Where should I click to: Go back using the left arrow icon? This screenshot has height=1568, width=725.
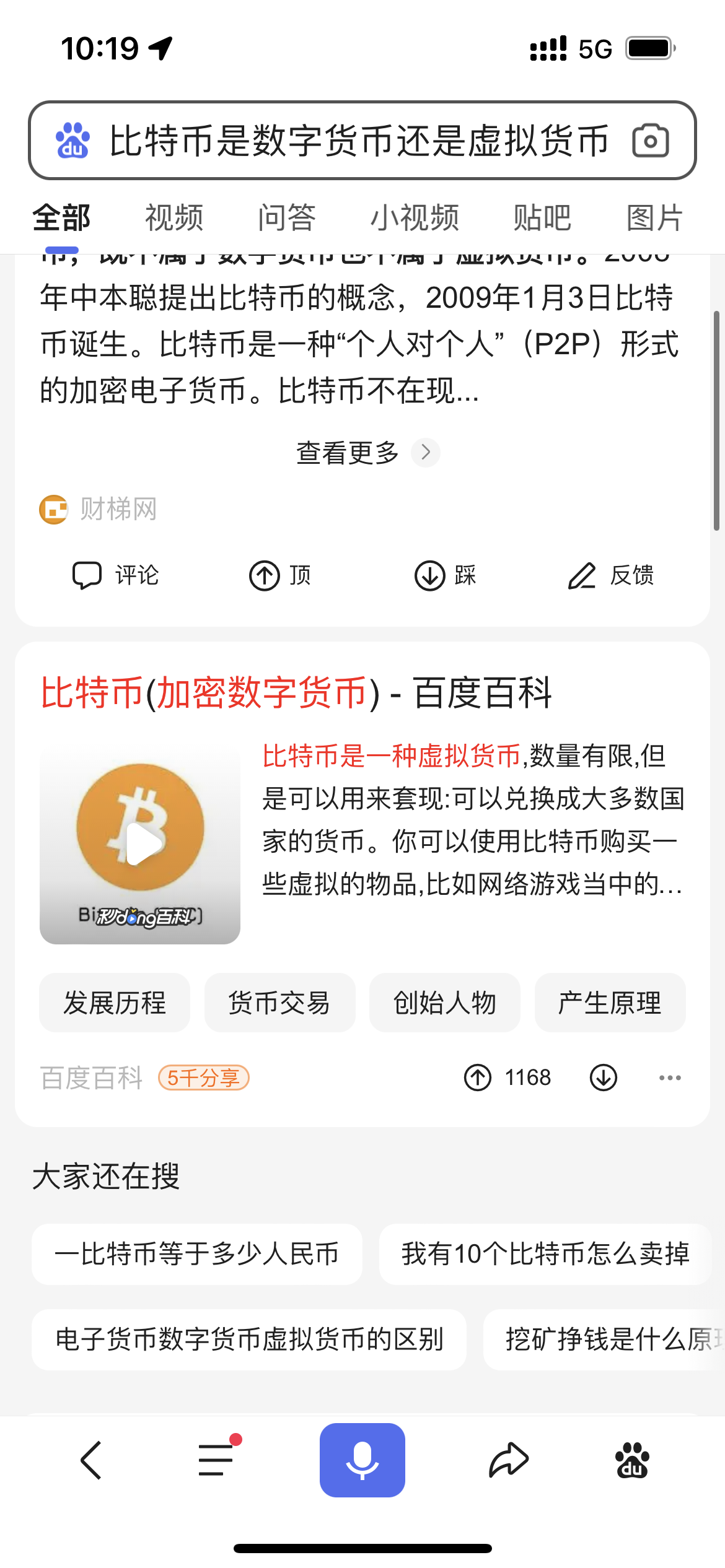pyautogui.click(x=92, y=1458)
